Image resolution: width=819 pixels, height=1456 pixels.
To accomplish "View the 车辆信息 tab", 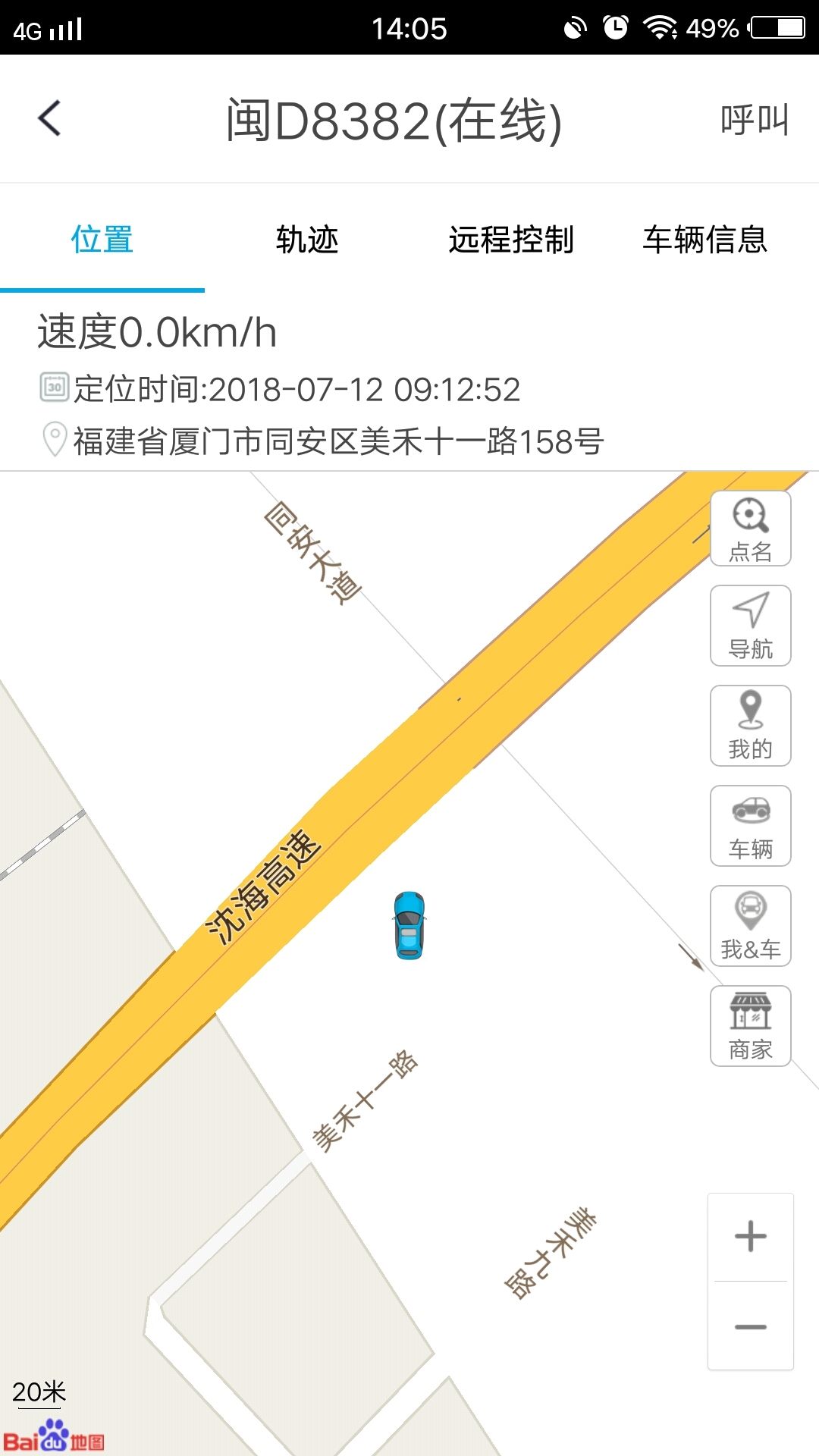I will [x=705, y=240].
